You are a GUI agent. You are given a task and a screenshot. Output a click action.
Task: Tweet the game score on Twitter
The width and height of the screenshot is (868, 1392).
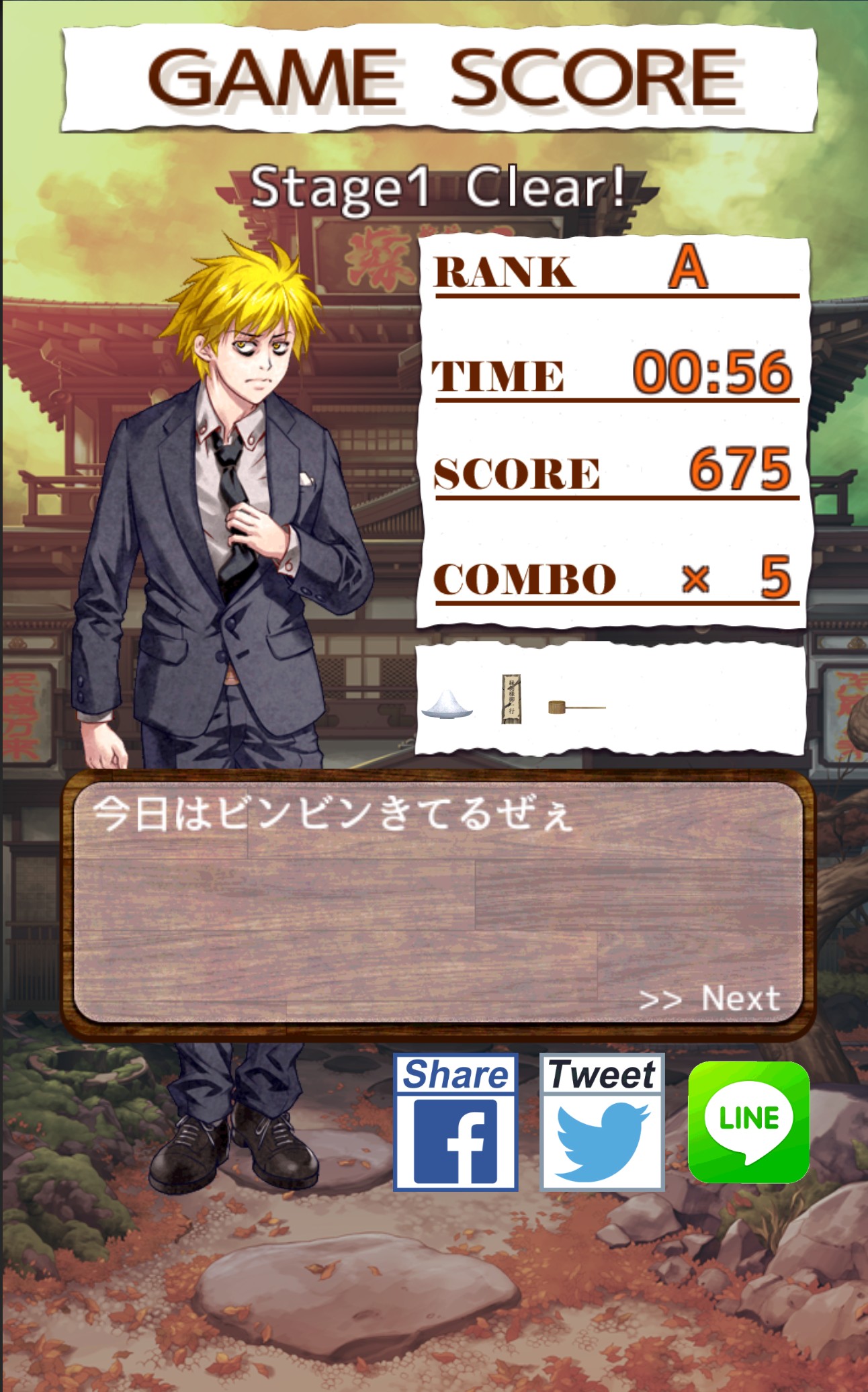pyautogui.click(x=602, y=1122)
